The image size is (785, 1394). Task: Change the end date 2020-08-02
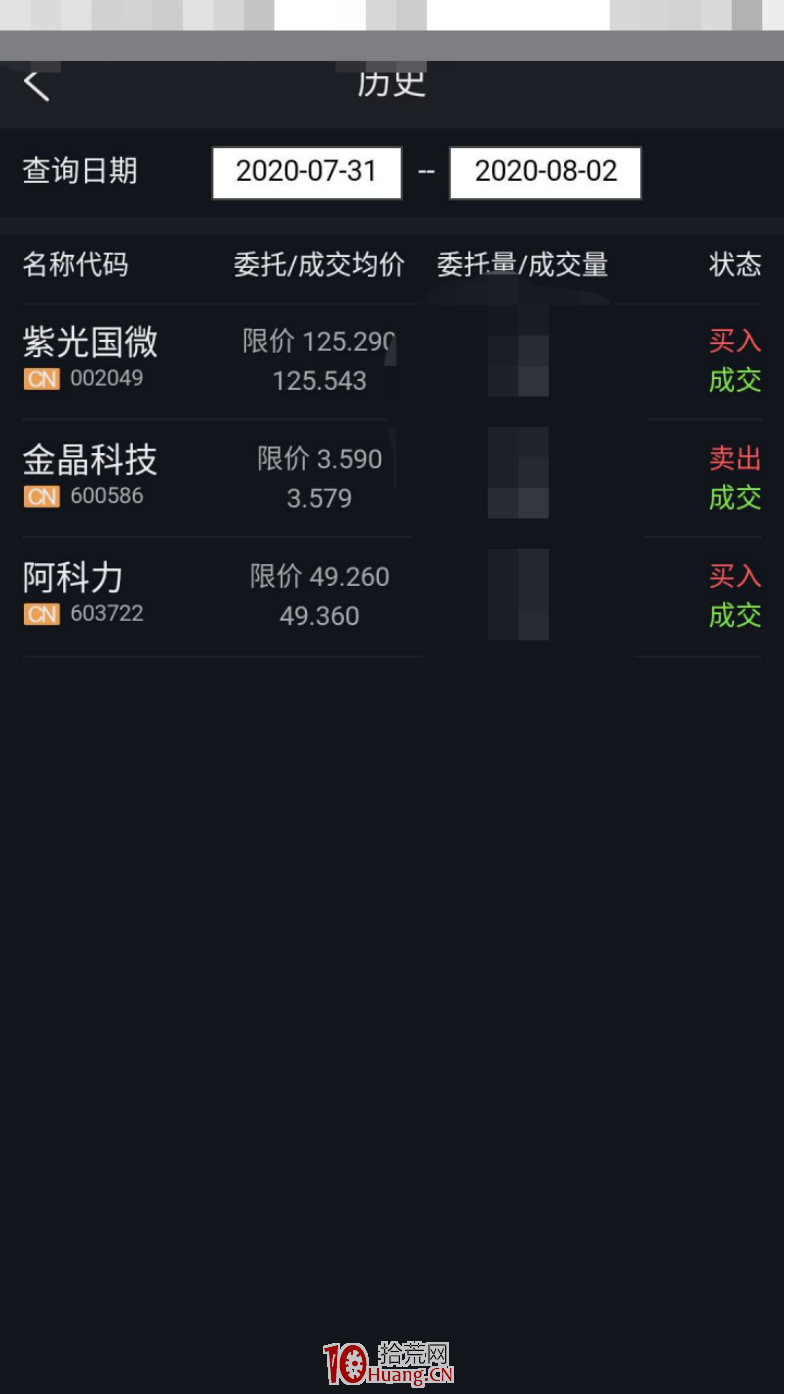pyautogui.click(x=545, y=172)
